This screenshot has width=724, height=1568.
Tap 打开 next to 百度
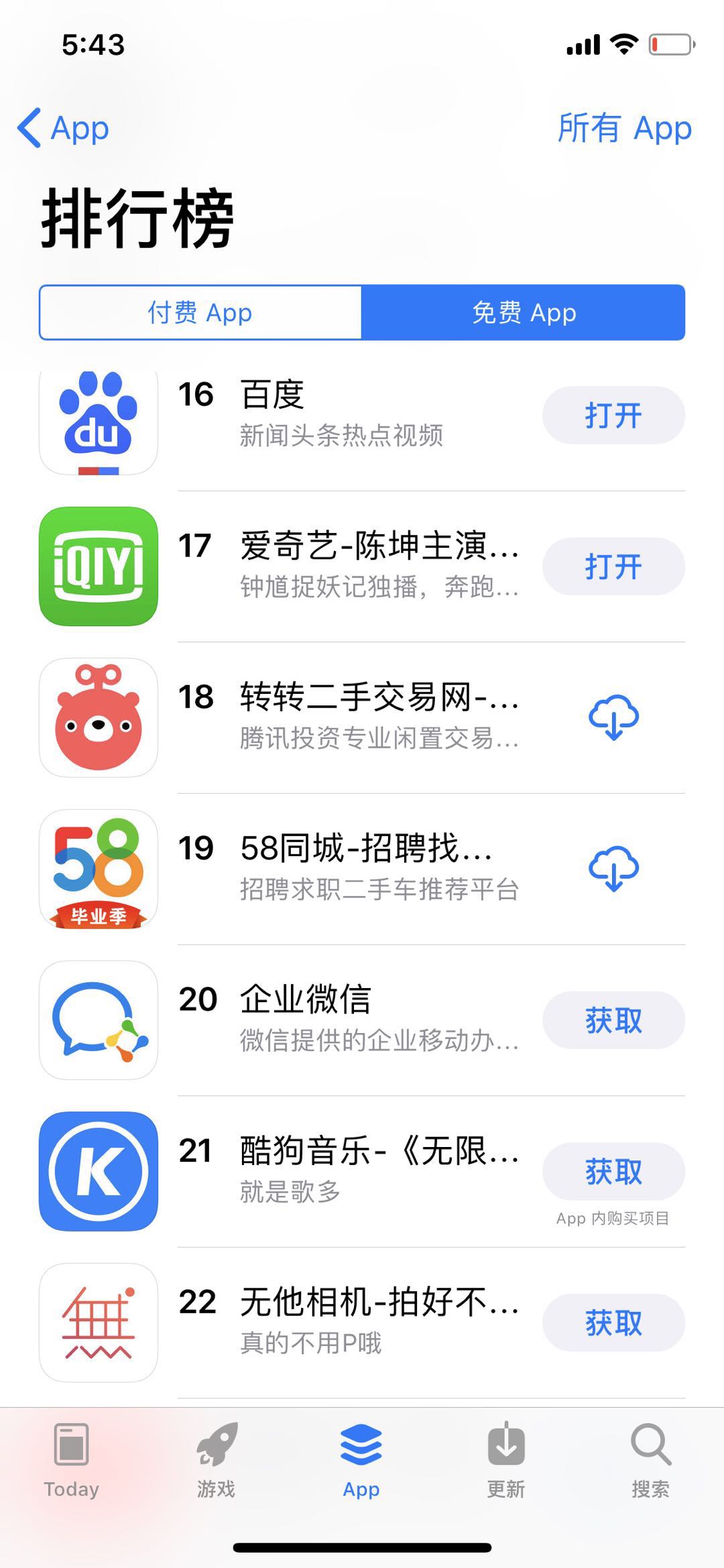click(613, 415)
